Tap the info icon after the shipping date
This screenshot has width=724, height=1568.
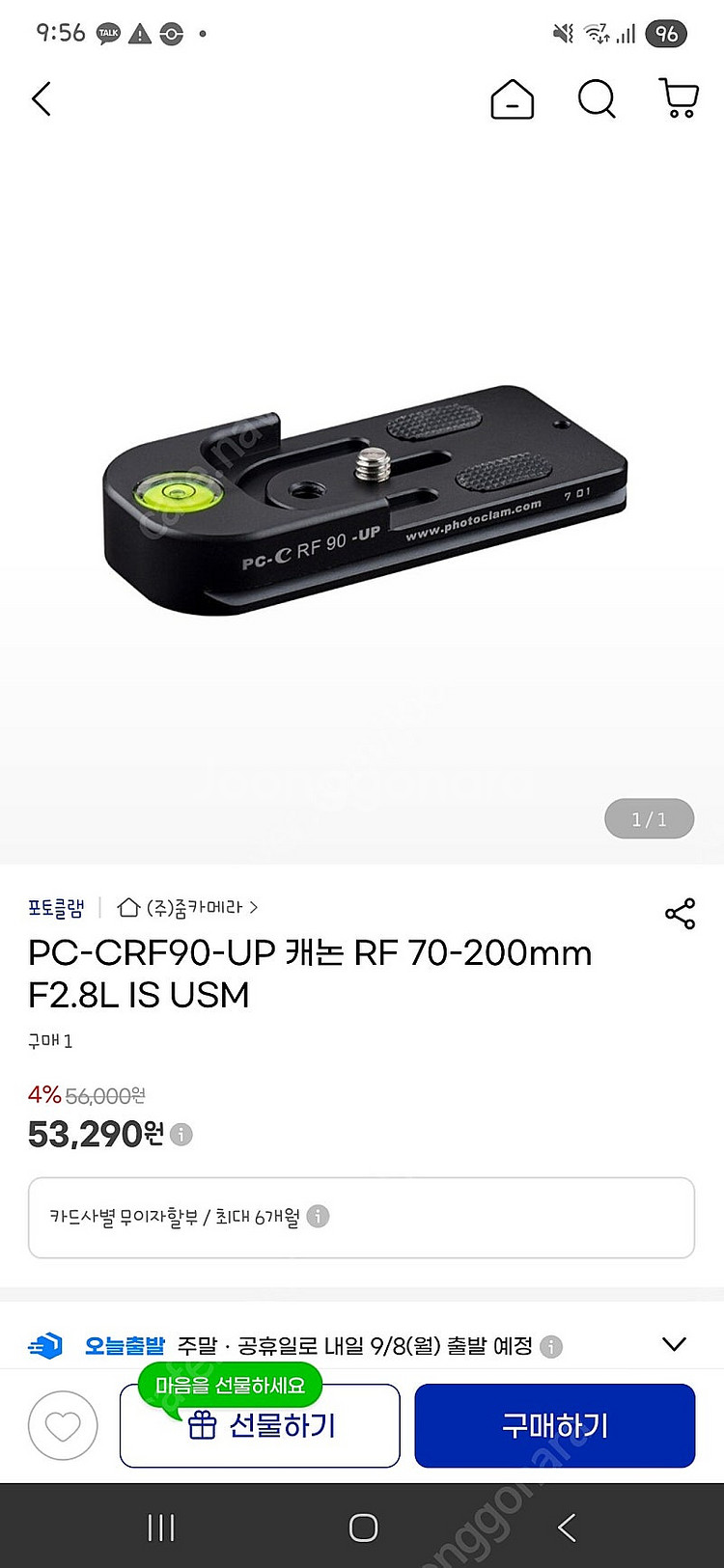[x=550, y=1344]
